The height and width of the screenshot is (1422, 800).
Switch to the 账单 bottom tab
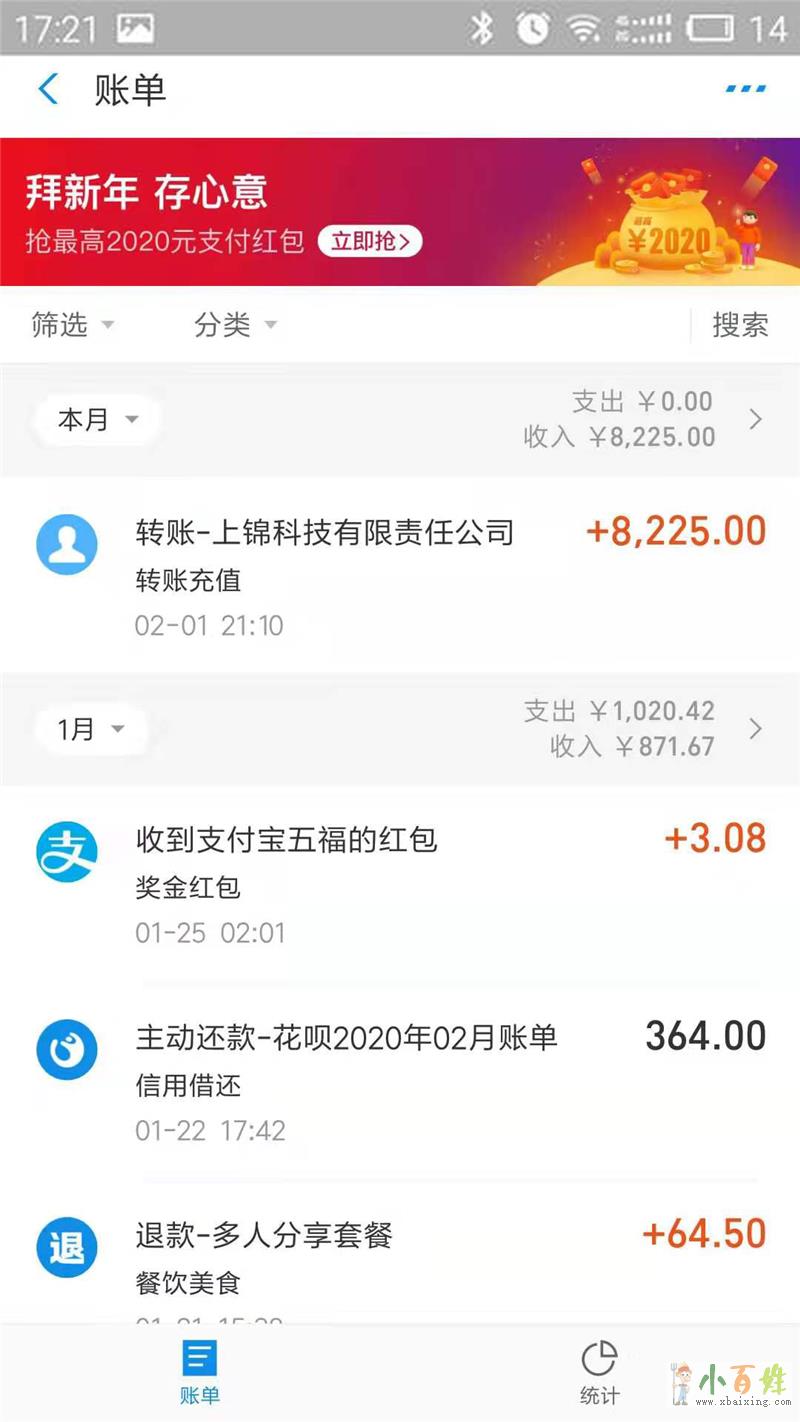199,1373
